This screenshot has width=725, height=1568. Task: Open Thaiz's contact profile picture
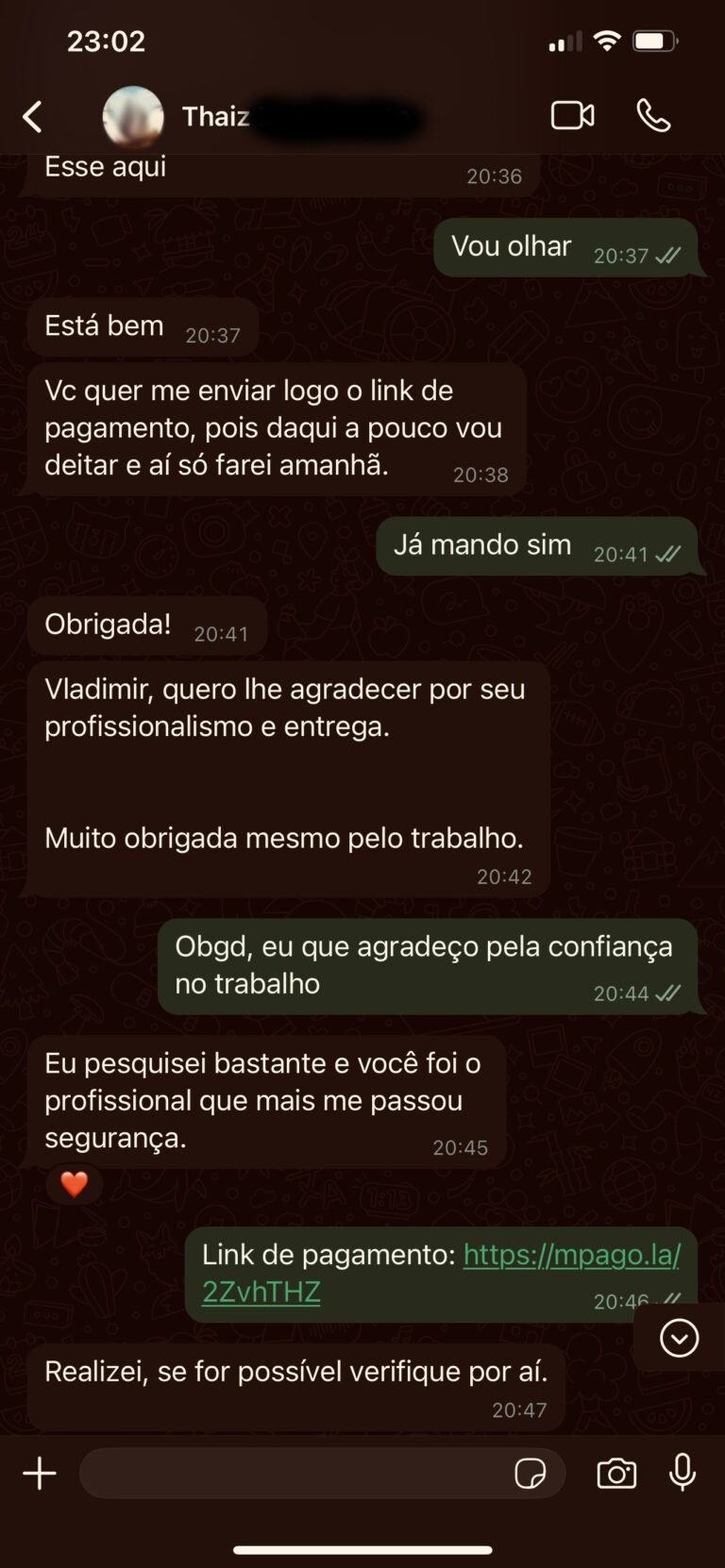pos(133,117)
